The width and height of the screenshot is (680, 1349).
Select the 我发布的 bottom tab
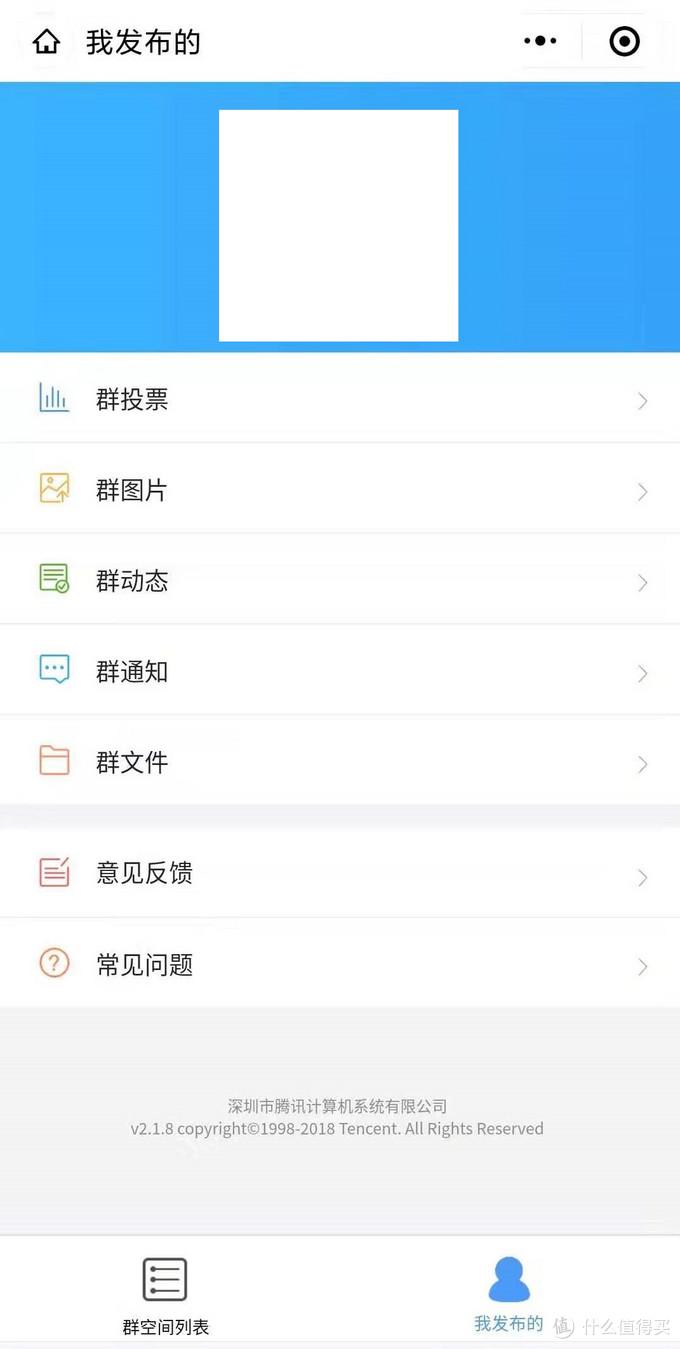pyautogui.click(x=509, y=1295)
